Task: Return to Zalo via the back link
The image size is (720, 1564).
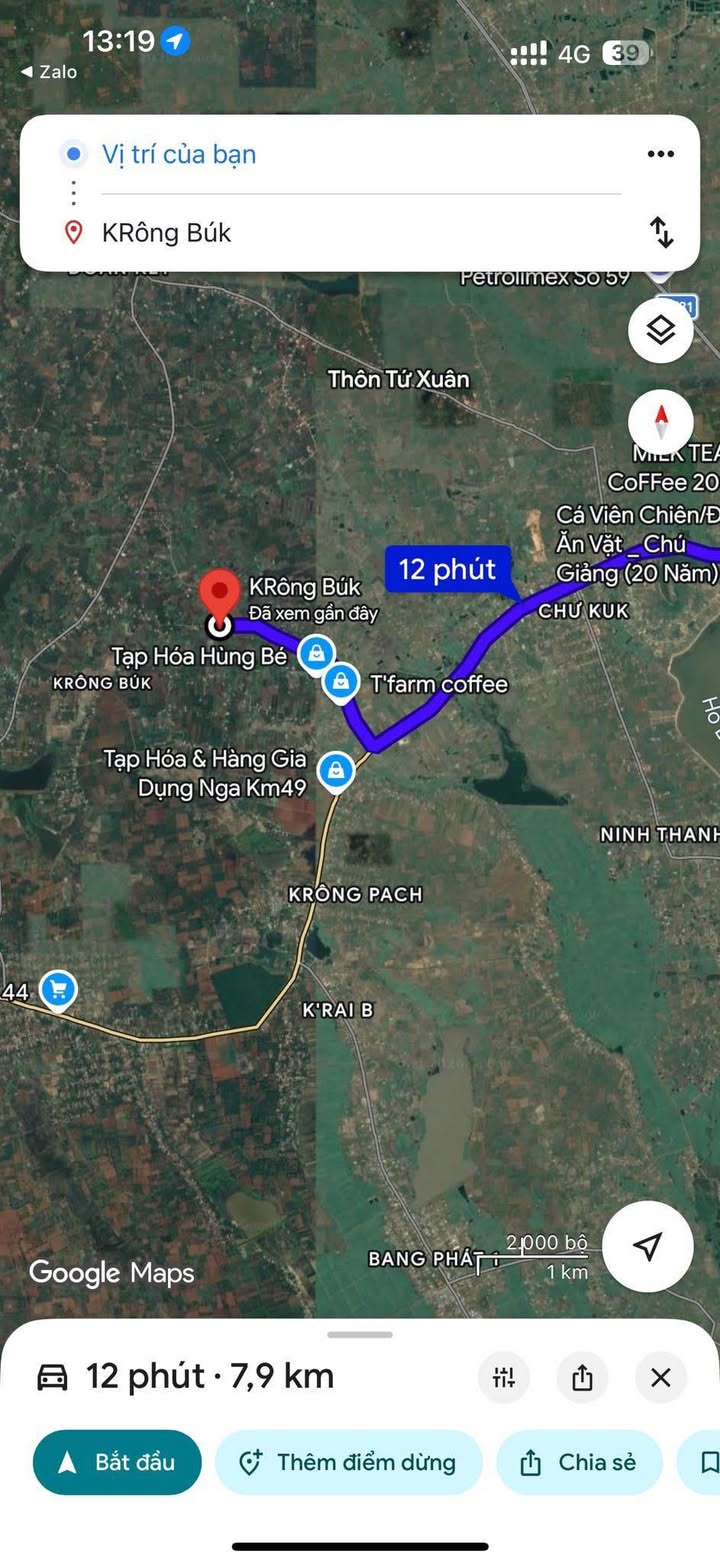Action: [x=49, y=72]
